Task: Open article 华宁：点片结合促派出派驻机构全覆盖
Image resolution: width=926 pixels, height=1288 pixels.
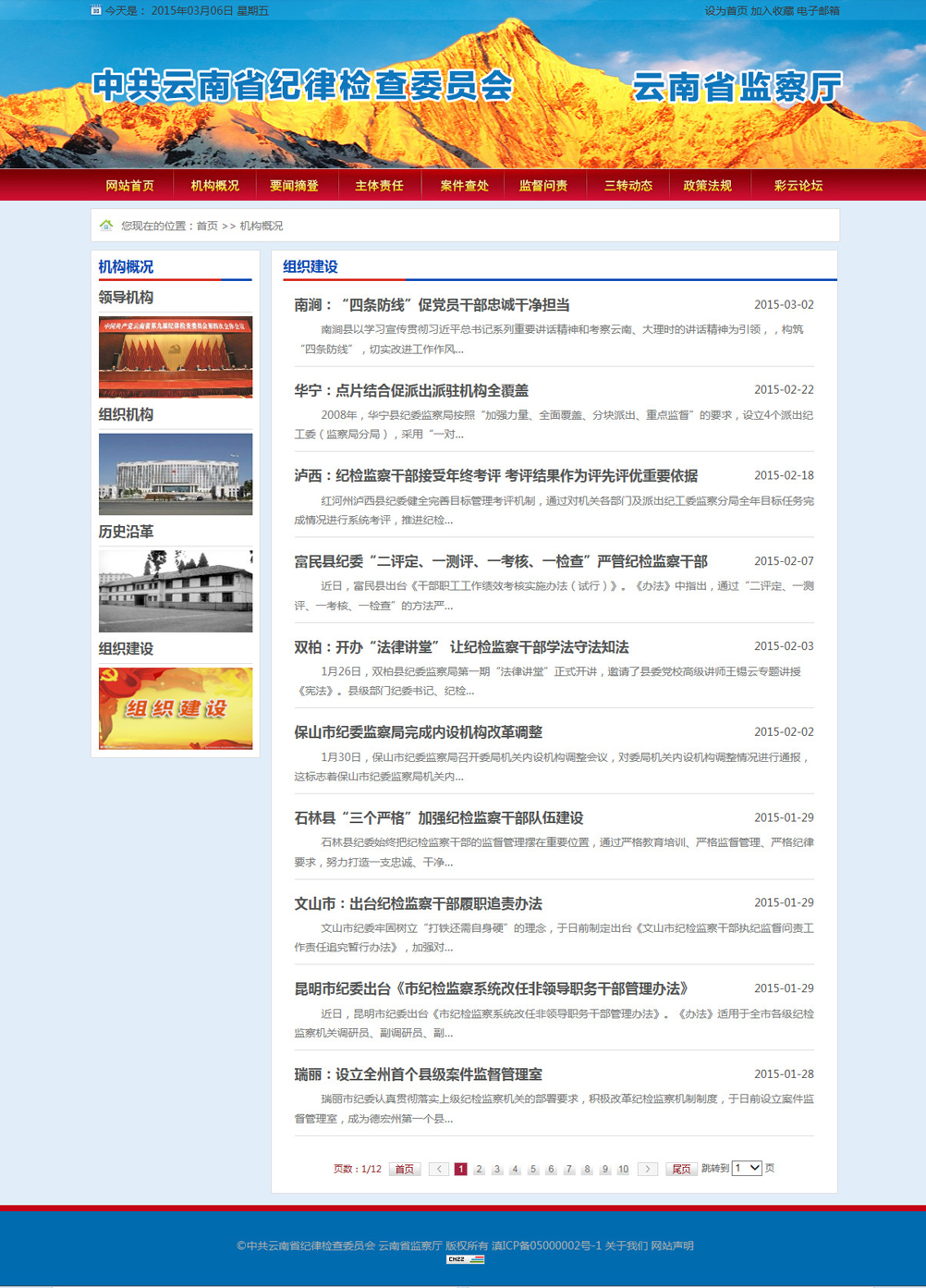Action: 411,390
